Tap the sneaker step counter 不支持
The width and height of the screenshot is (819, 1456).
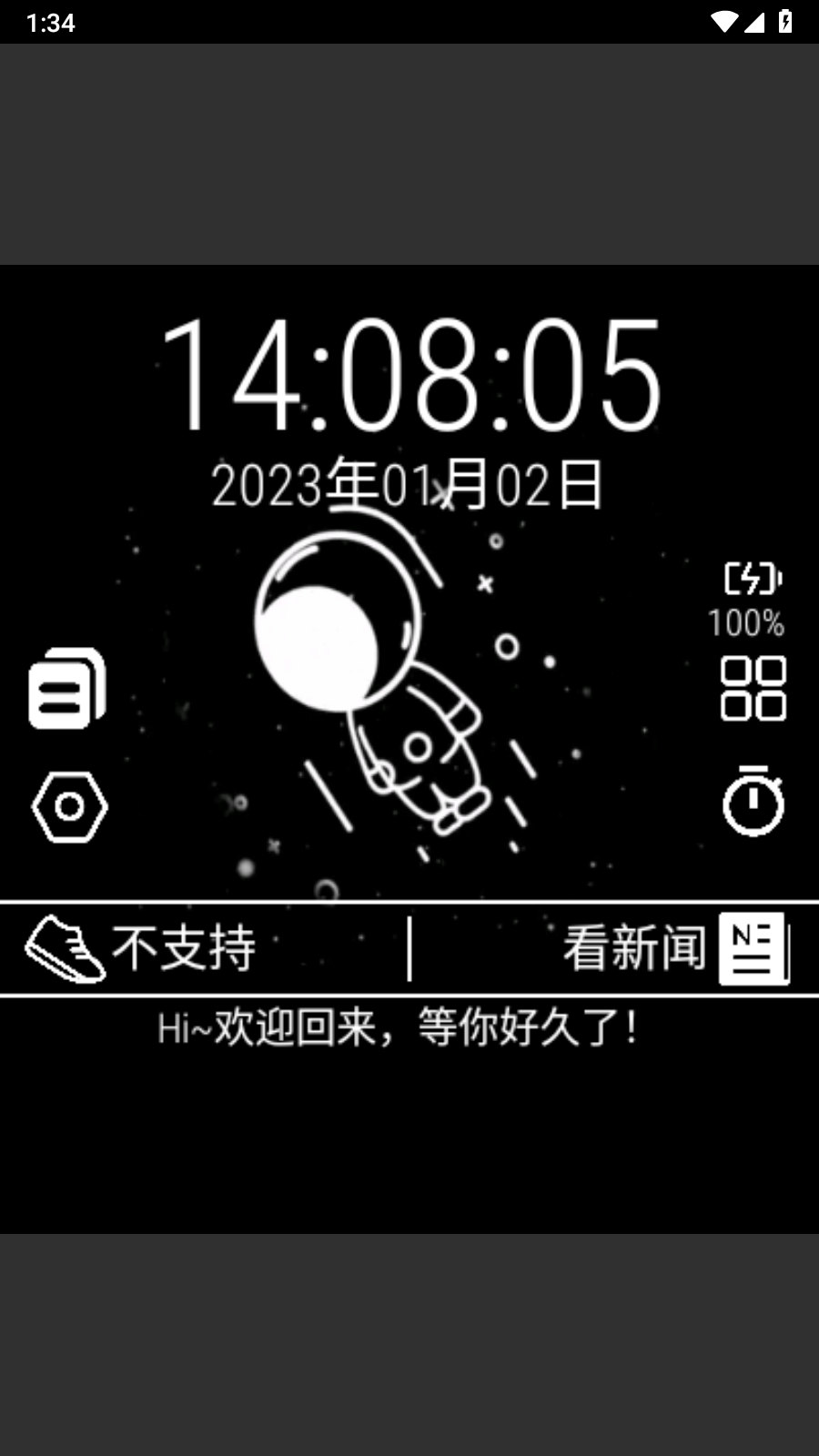(141, 948)
